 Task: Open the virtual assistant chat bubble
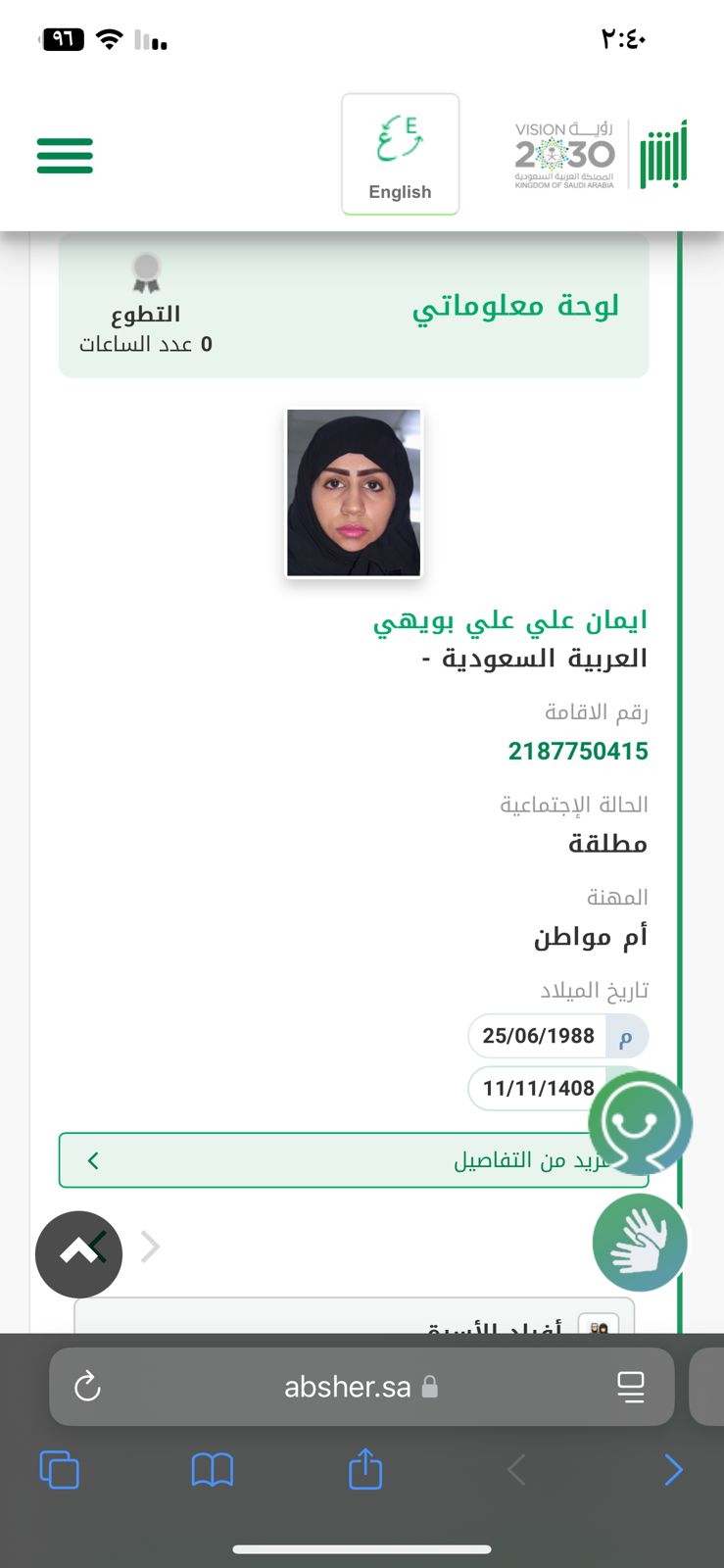pyautogui.click(x=640, y=1123)
